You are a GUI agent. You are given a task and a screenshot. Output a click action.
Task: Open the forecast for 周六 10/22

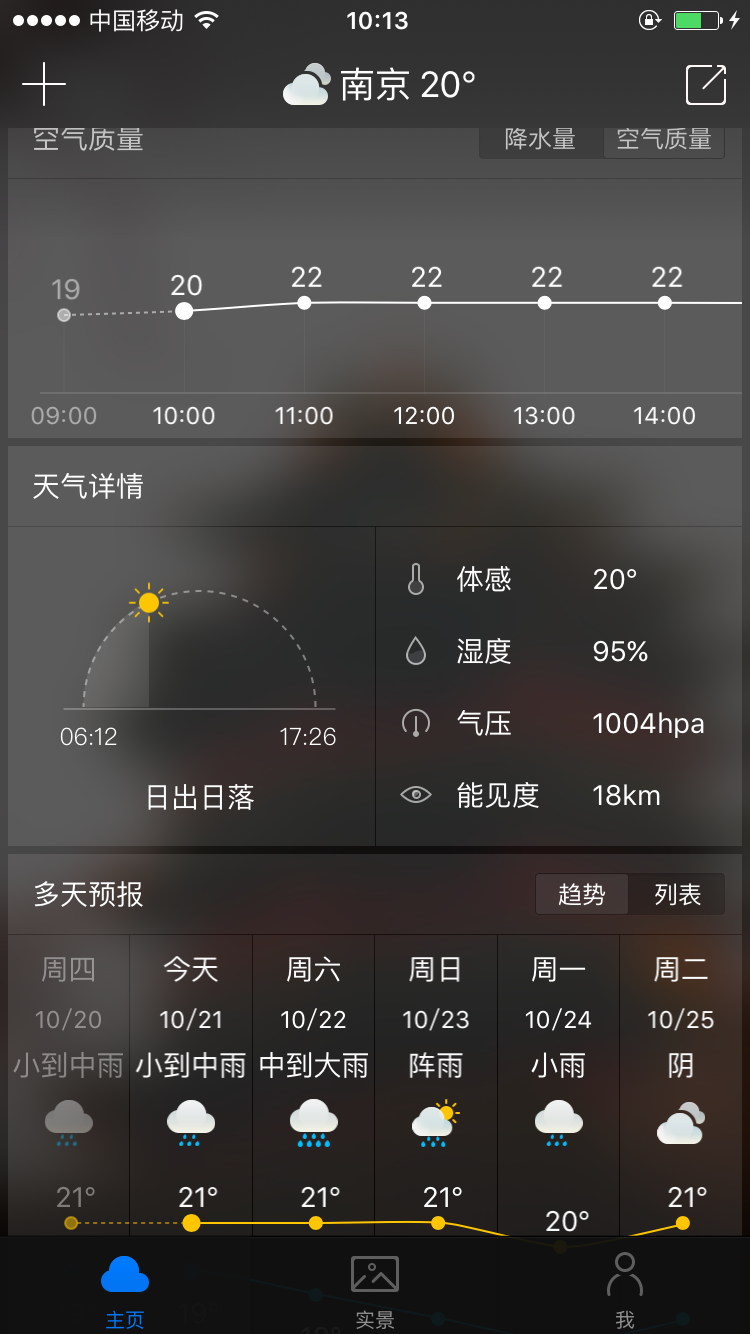314,1060
